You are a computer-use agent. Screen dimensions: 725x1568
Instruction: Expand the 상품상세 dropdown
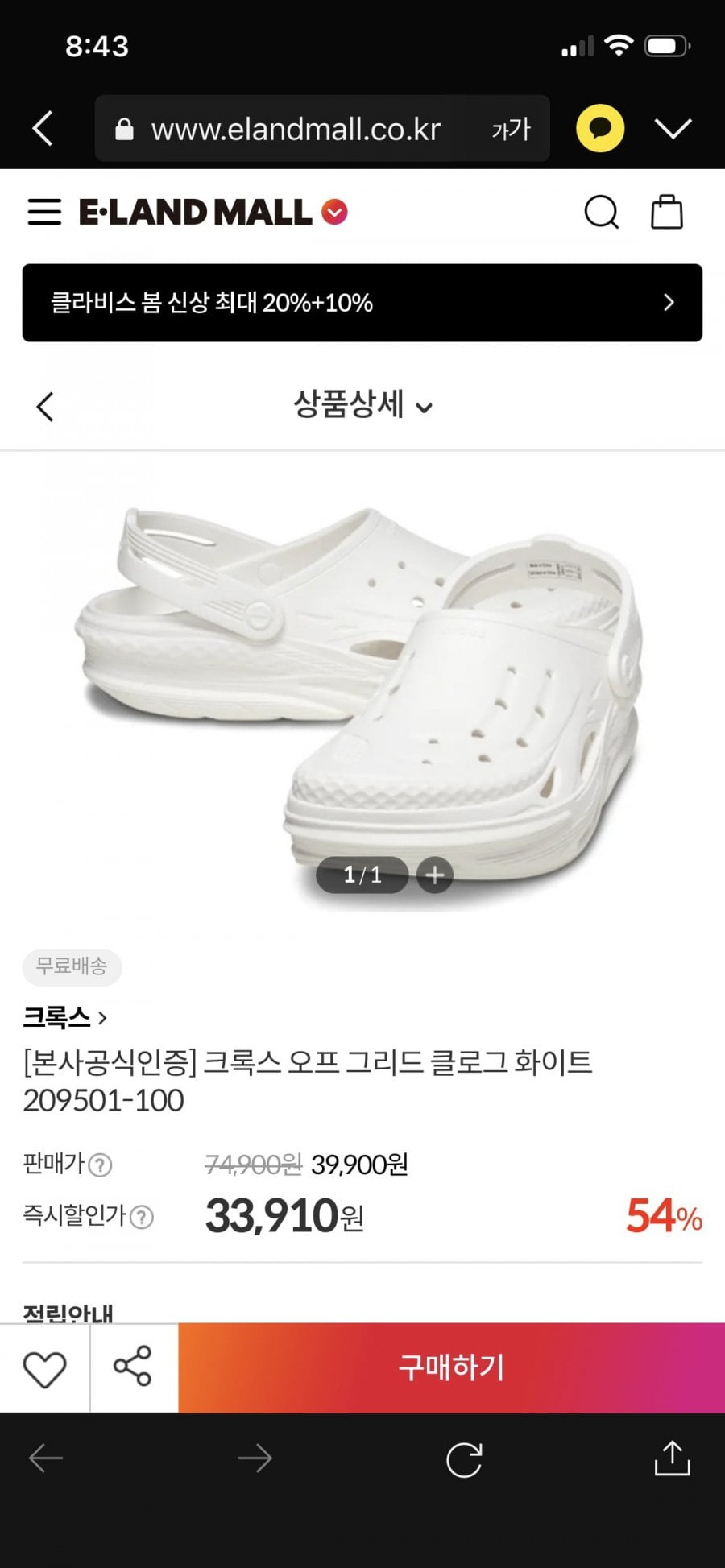(x=362, y=405)
